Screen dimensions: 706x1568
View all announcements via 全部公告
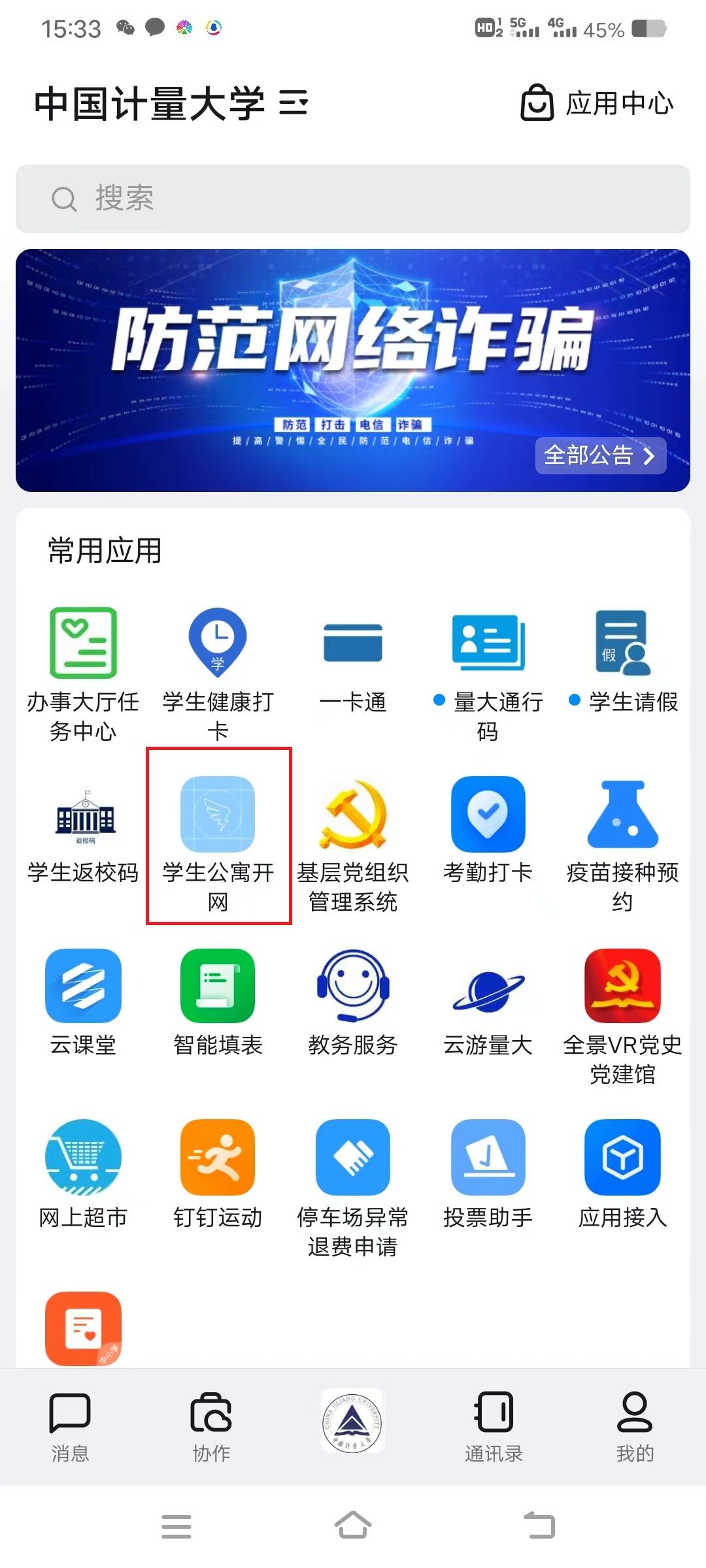pyautogui.click(x=599, y=455)
